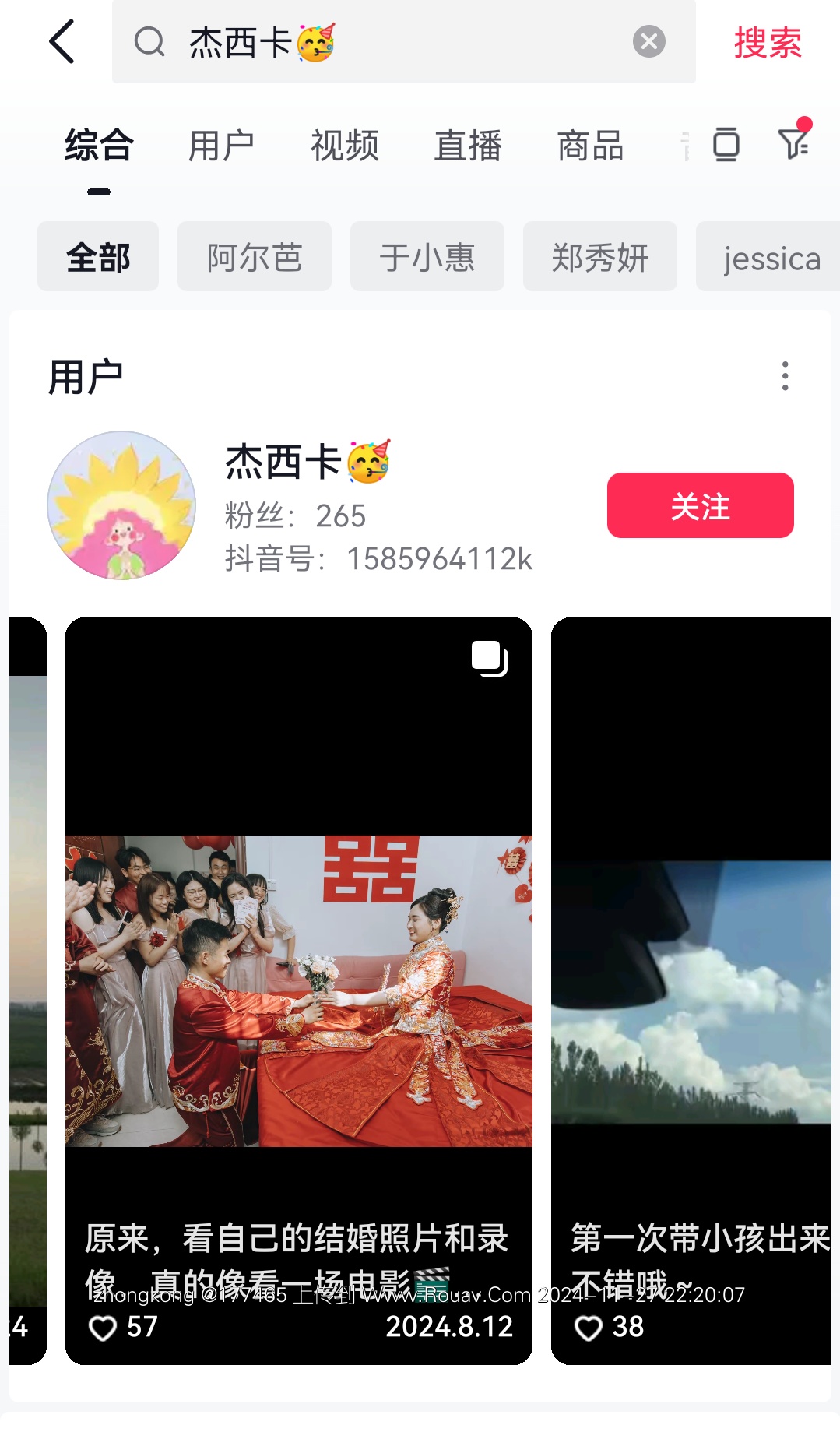Switch to the 用户 tab
The image size is (840, 1439).
click(221, 146)
